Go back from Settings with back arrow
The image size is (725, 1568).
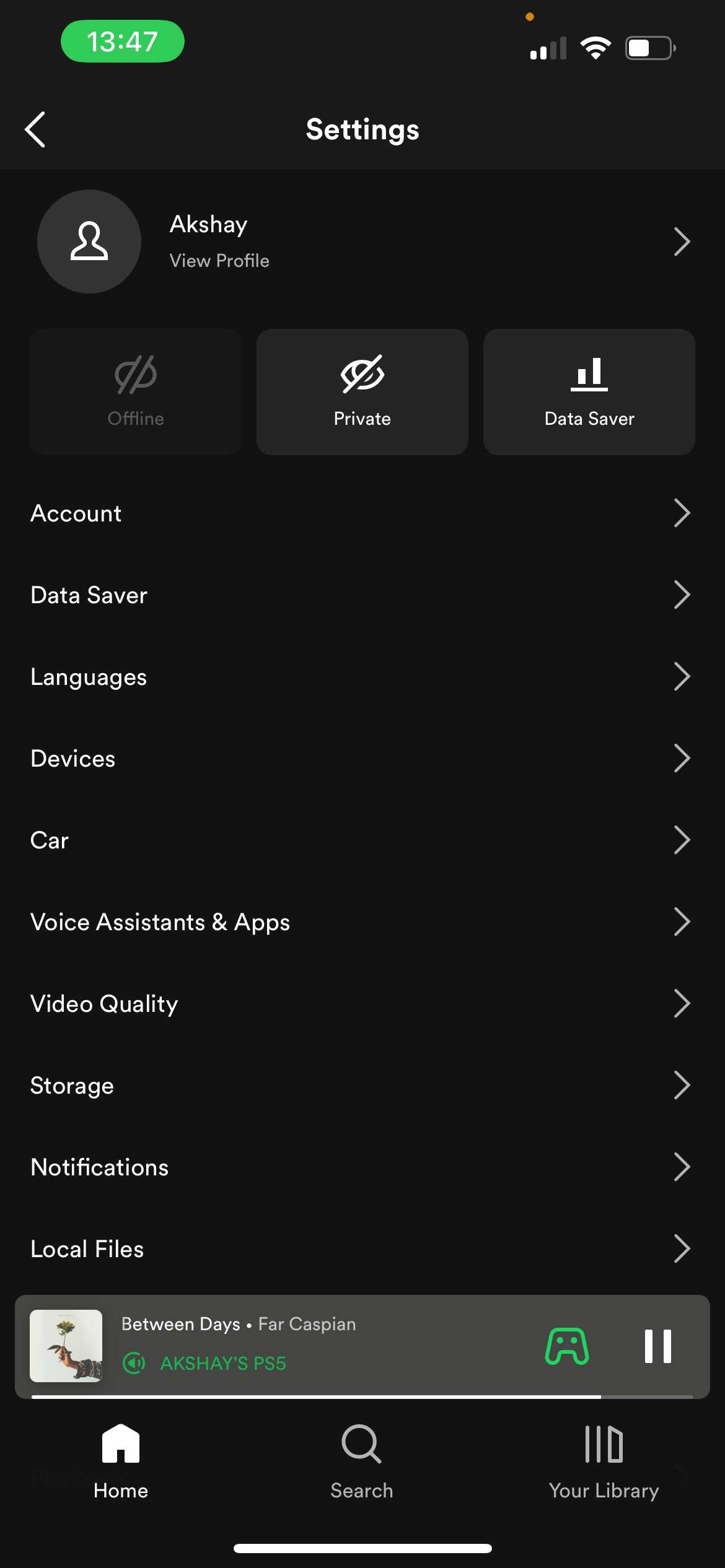(x=35, y=129)
